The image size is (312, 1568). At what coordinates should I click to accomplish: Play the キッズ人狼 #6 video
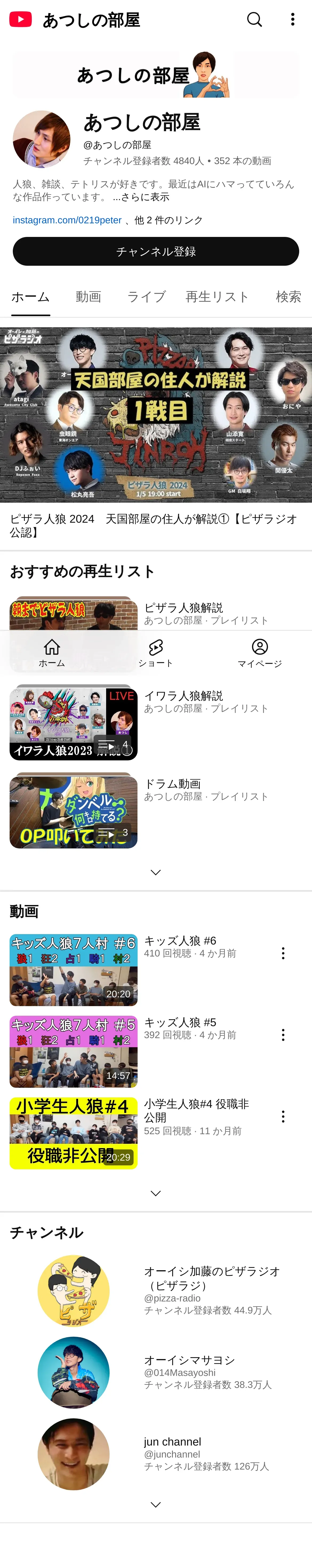(74, 970)
